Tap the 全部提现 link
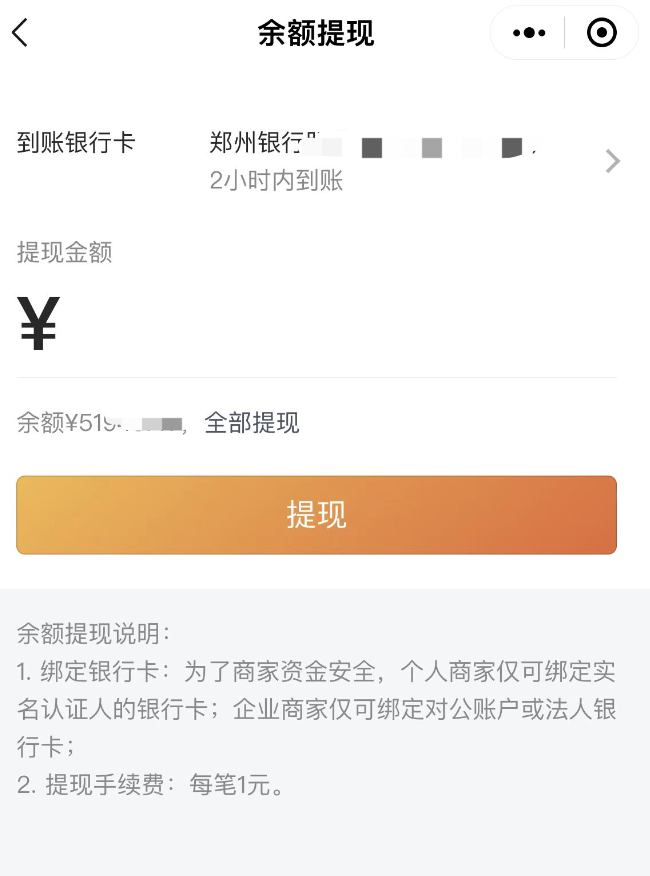 (252, 423)
